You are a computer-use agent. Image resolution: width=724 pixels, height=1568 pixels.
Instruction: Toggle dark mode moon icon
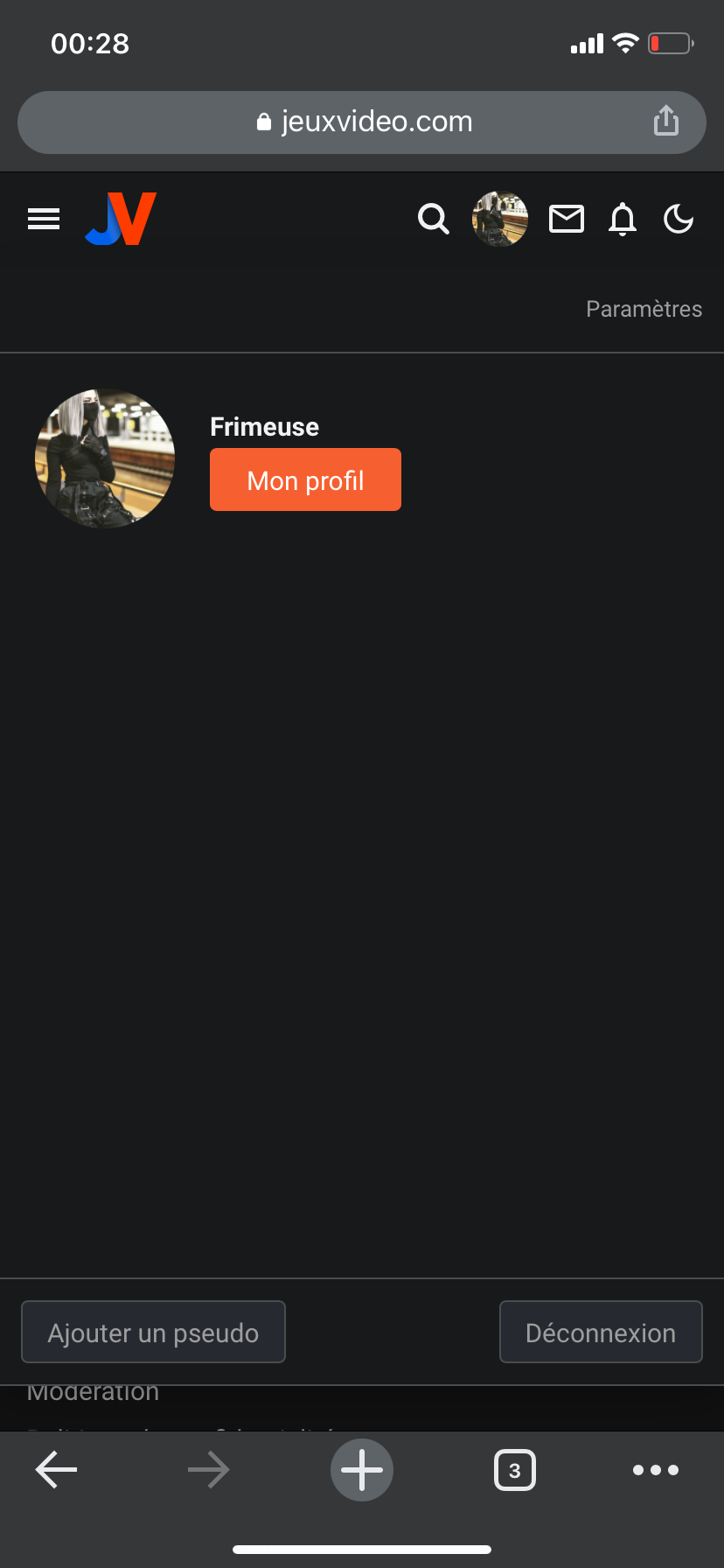(x=679, y=219)
